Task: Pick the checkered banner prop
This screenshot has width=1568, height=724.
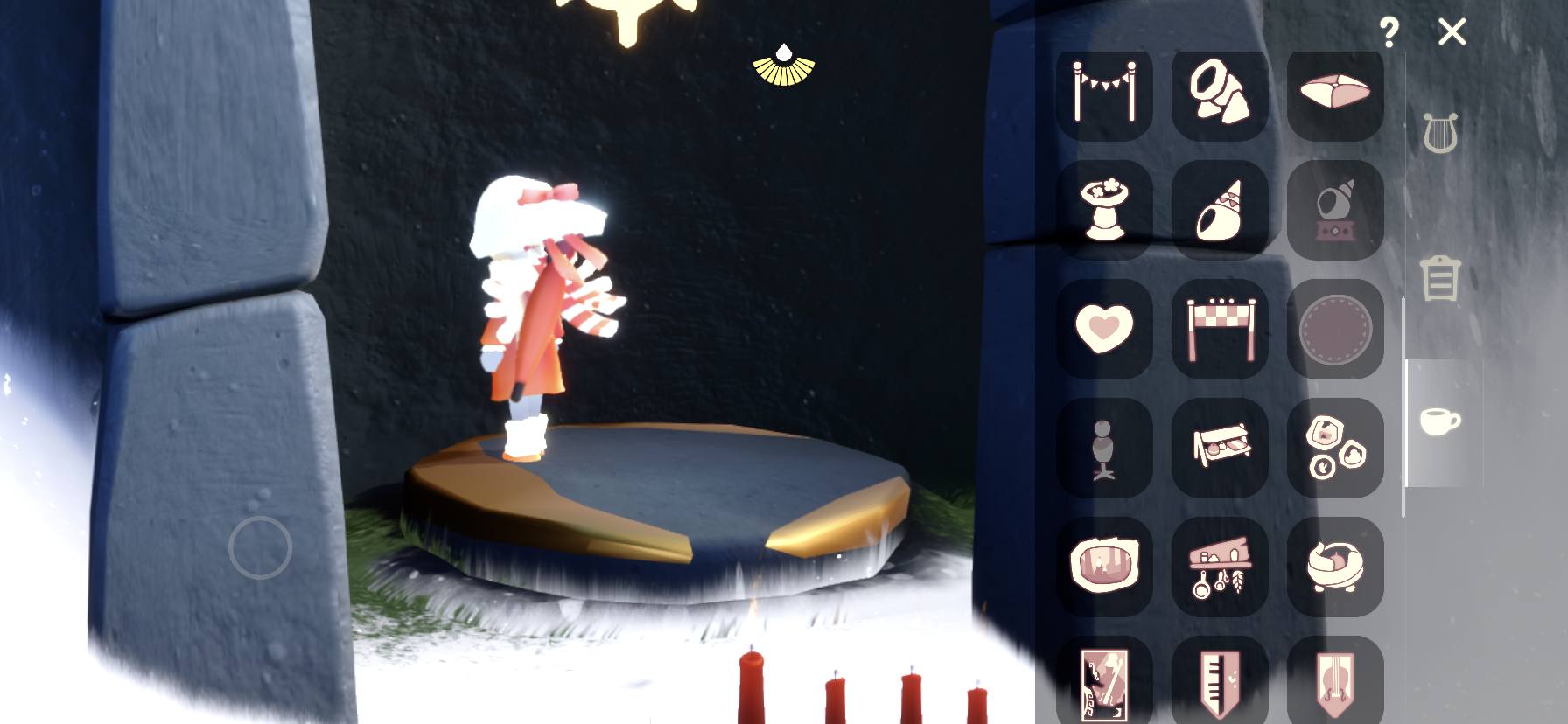Action: [1220, 329]
